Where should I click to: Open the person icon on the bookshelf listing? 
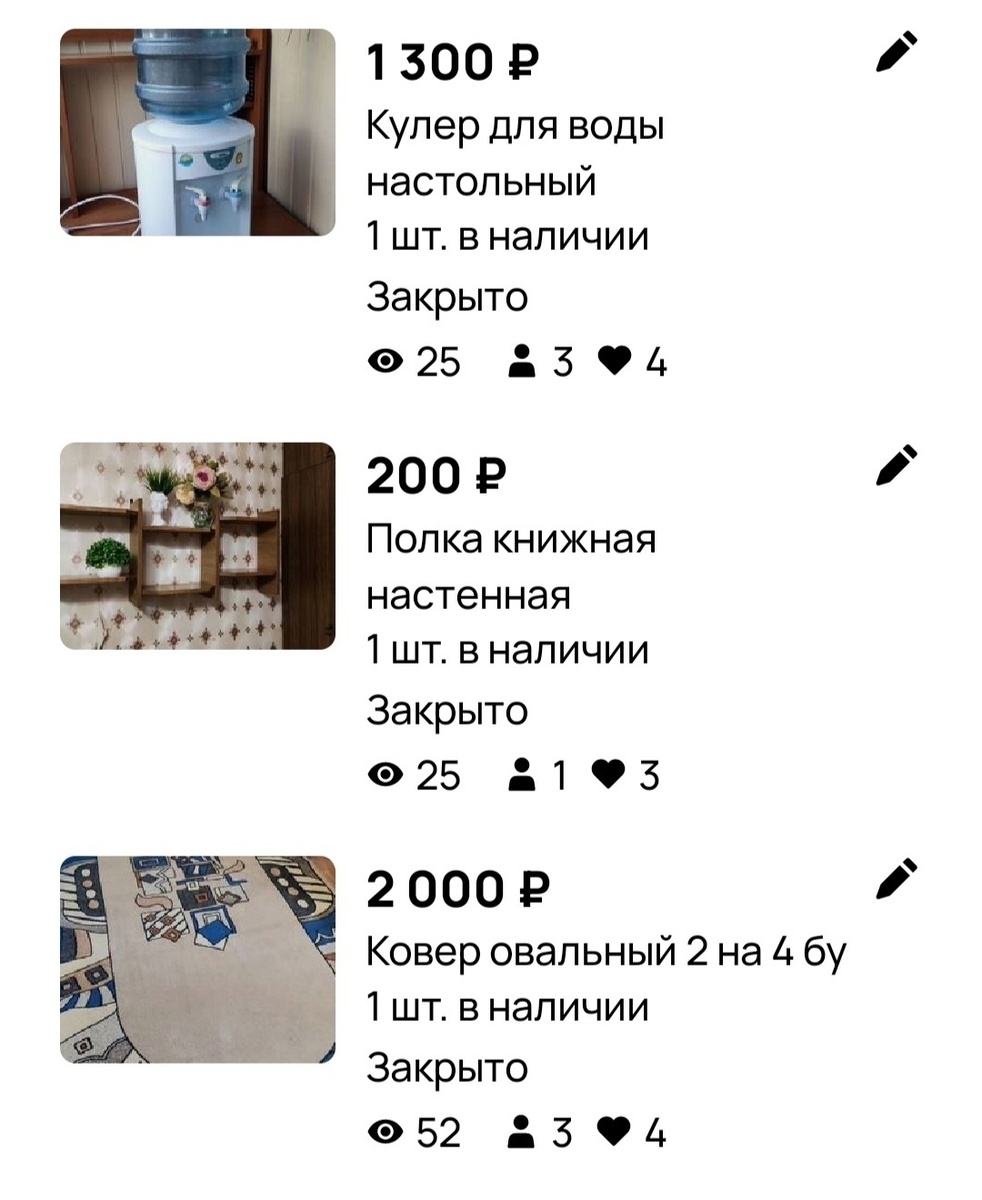coord(521,775)
